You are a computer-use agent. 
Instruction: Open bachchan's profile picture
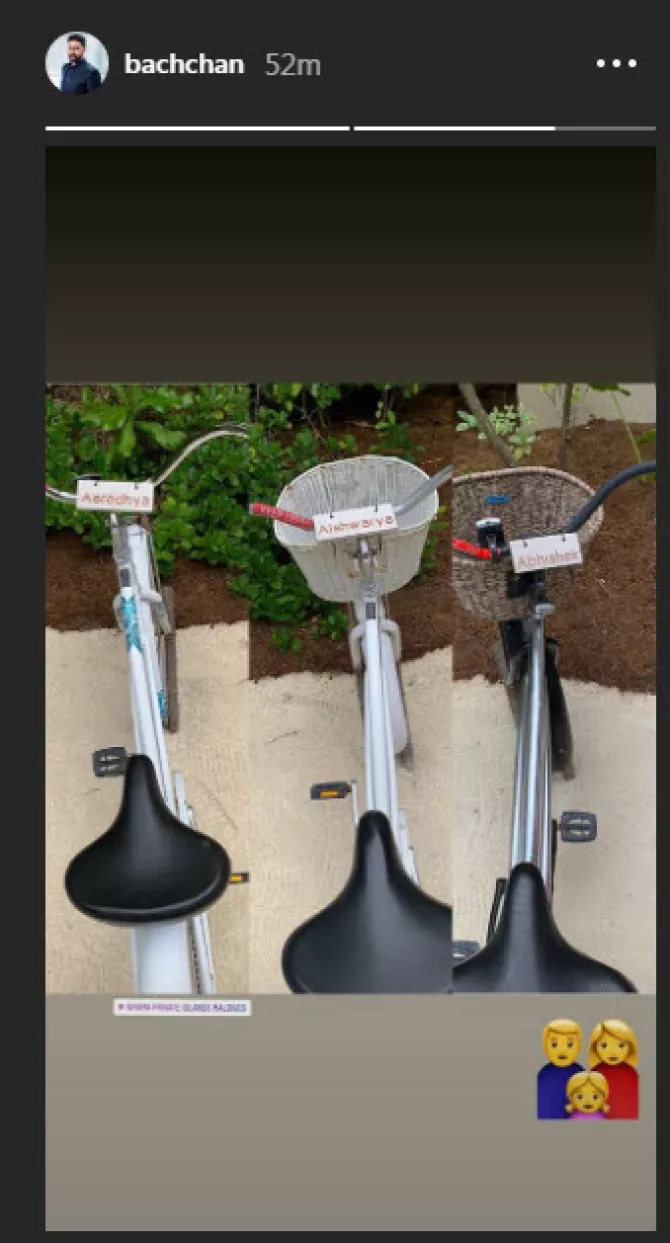77,64
